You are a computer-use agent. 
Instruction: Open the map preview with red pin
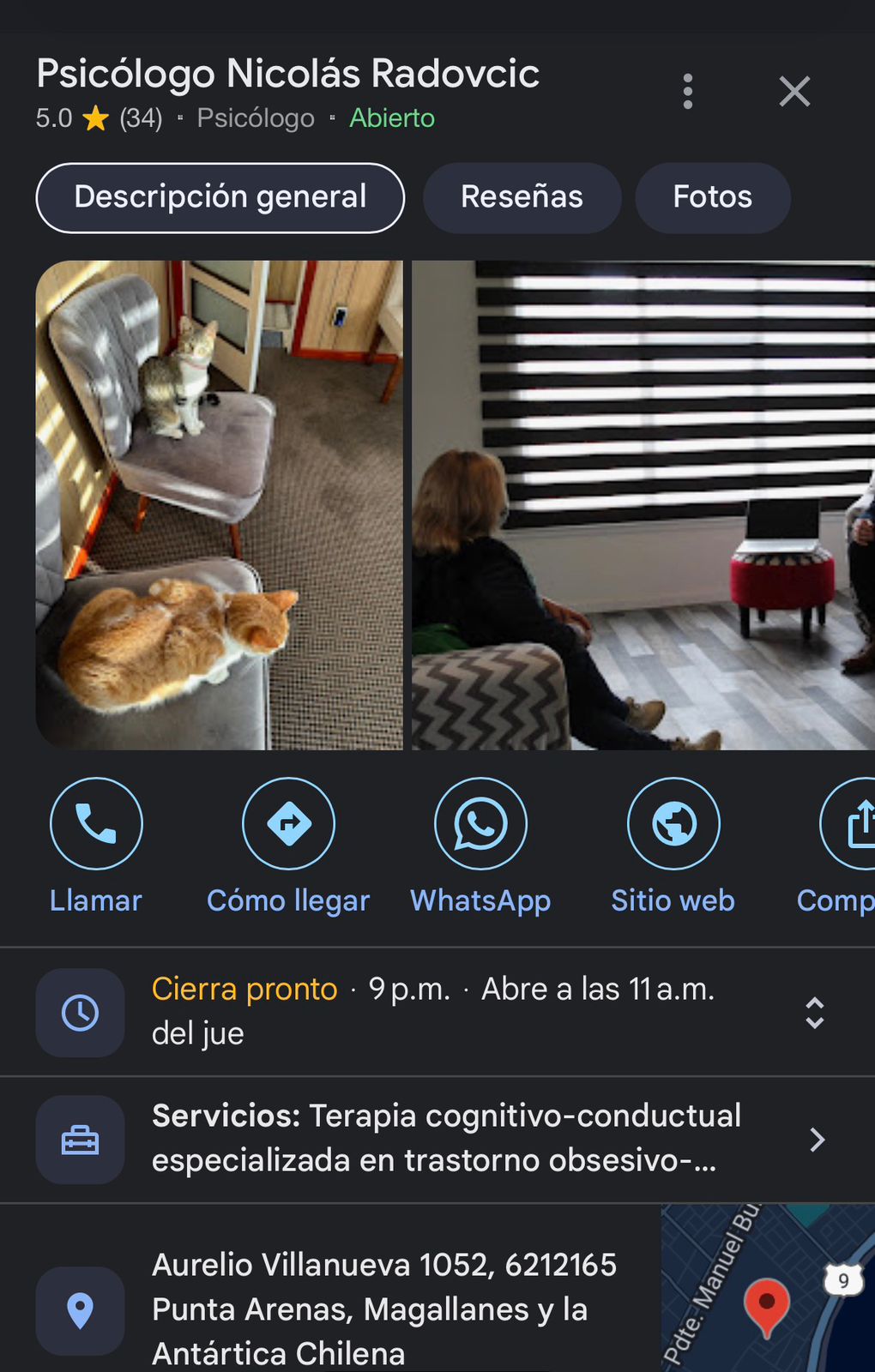click(768, 1288)
